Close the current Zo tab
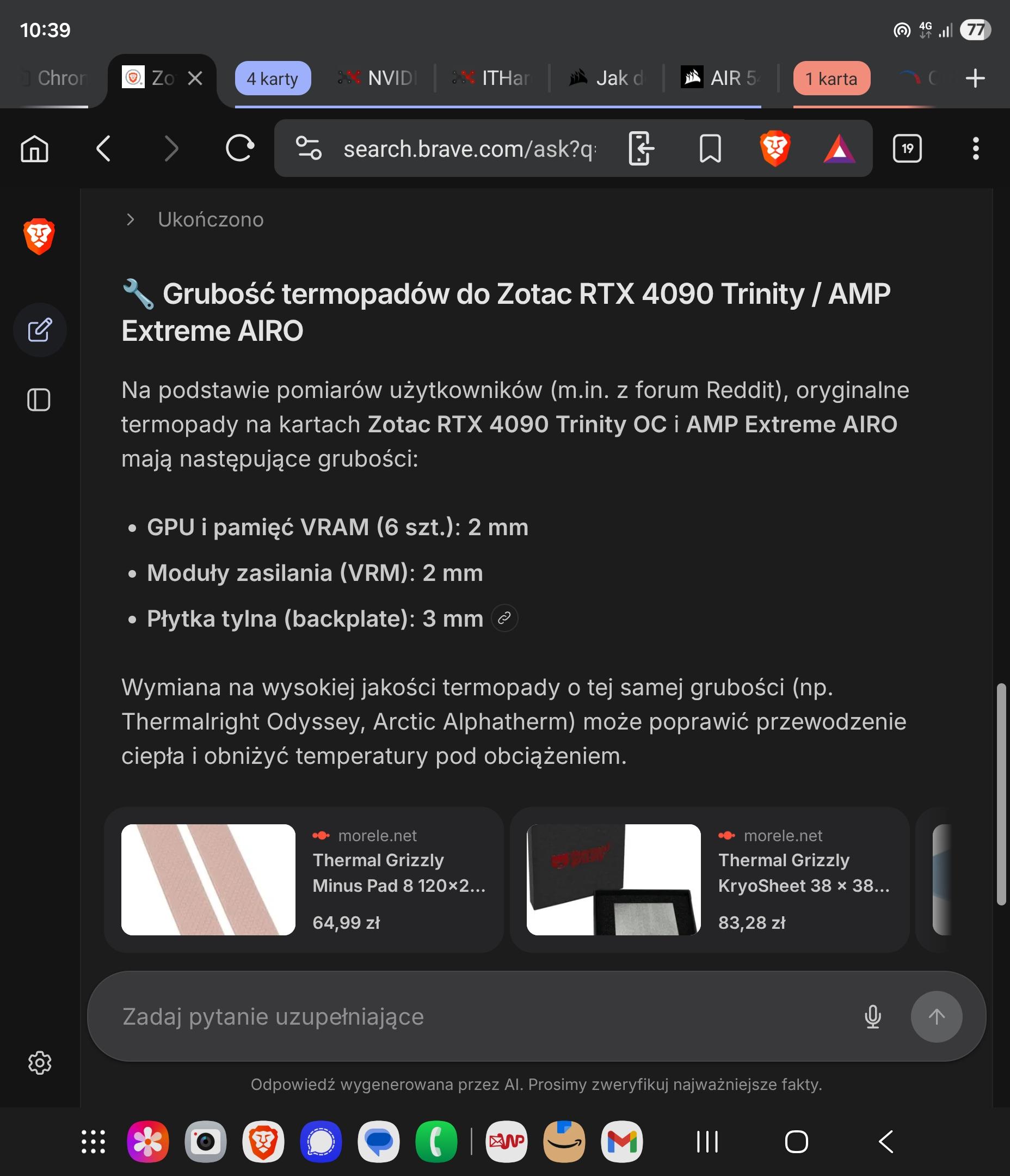This screenshot has width=1010, height=1176. pyautogui.click(x=195, y=78)
